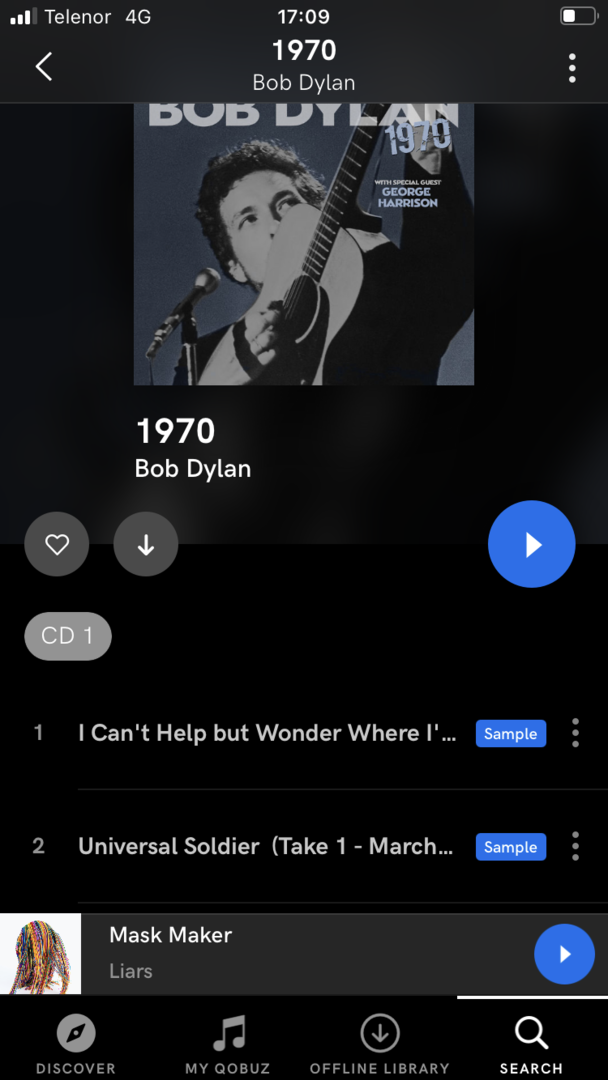
Task: Open the album overflow menu at top right
Action: click(572, 68)
